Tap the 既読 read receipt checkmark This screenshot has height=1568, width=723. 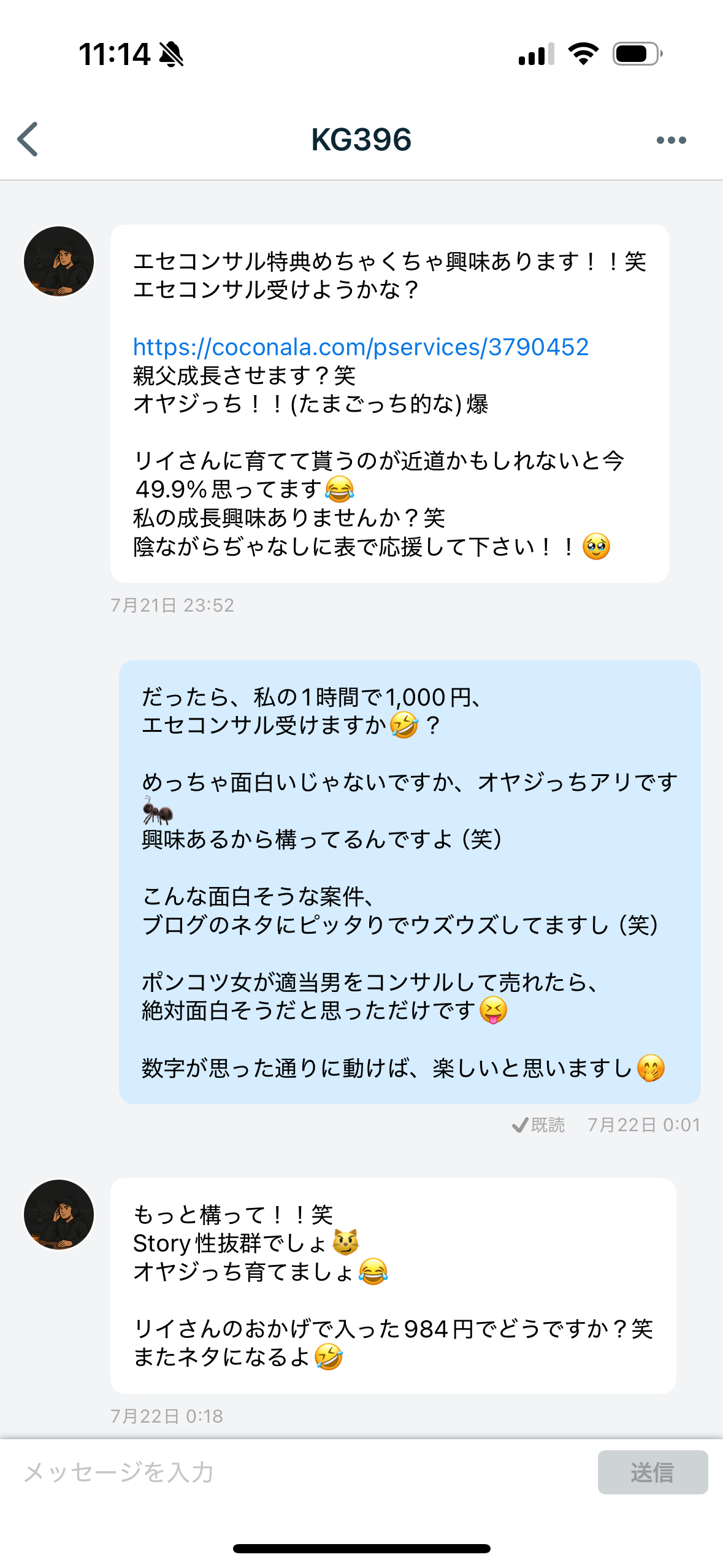click(x=522, y=1124)
